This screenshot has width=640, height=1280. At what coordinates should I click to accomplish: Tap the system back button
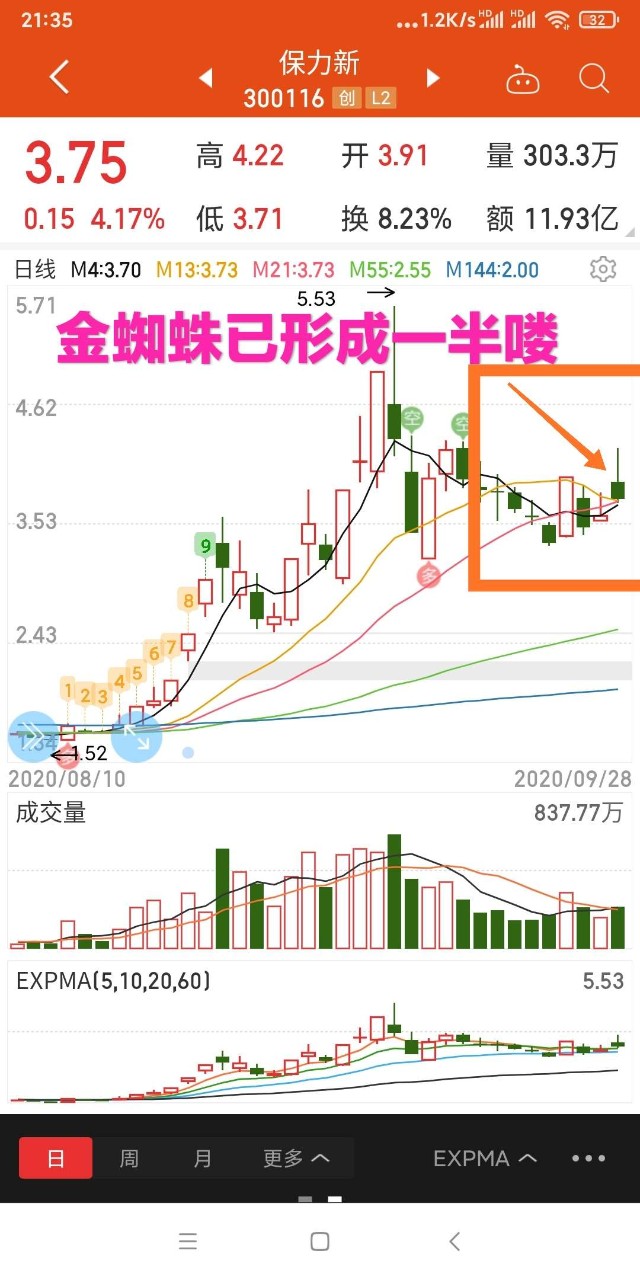tap(454, 1242)
